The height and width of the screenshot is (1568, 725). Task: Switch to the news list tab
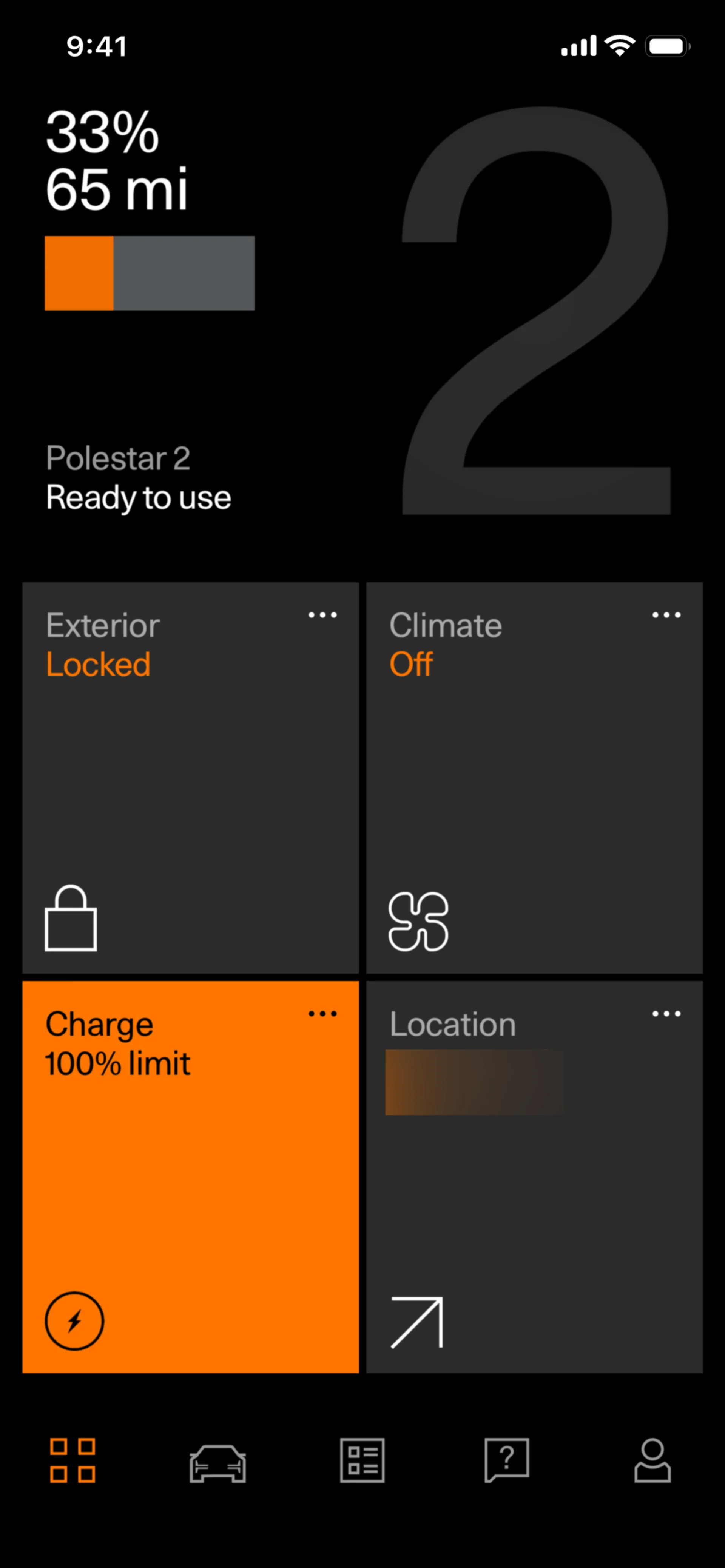click(x=362, y=1461)
